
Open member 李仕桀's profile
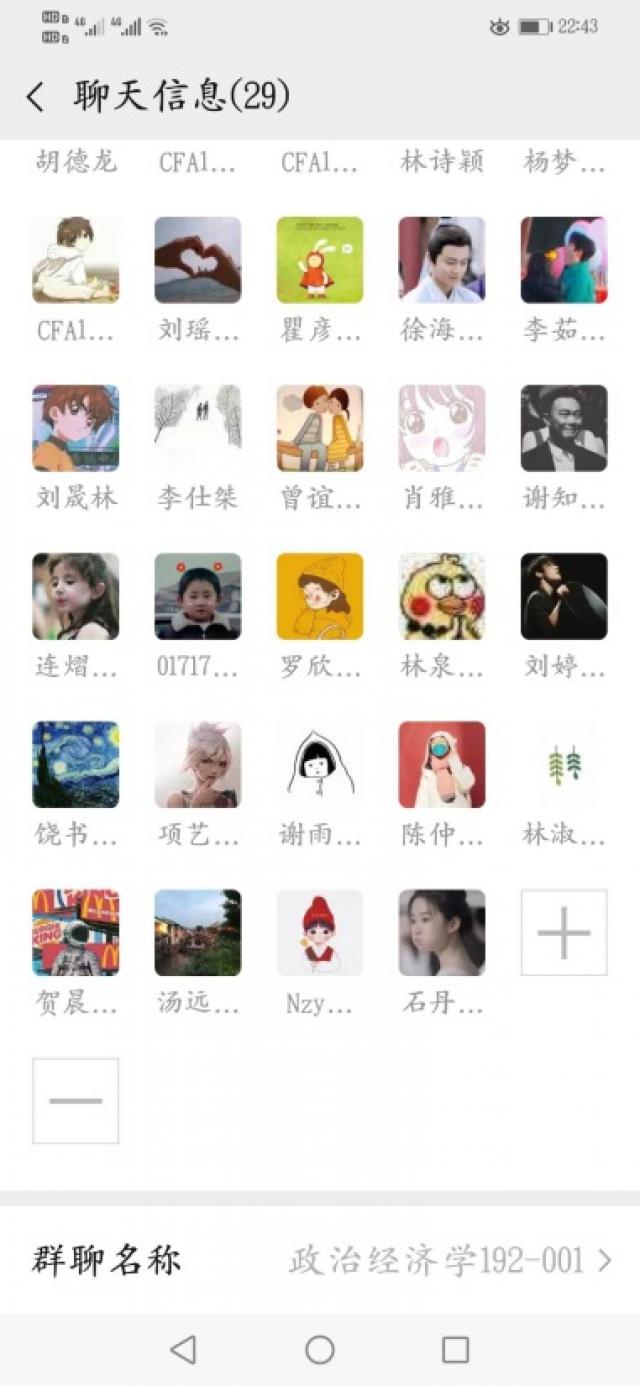tap(197, 428)
